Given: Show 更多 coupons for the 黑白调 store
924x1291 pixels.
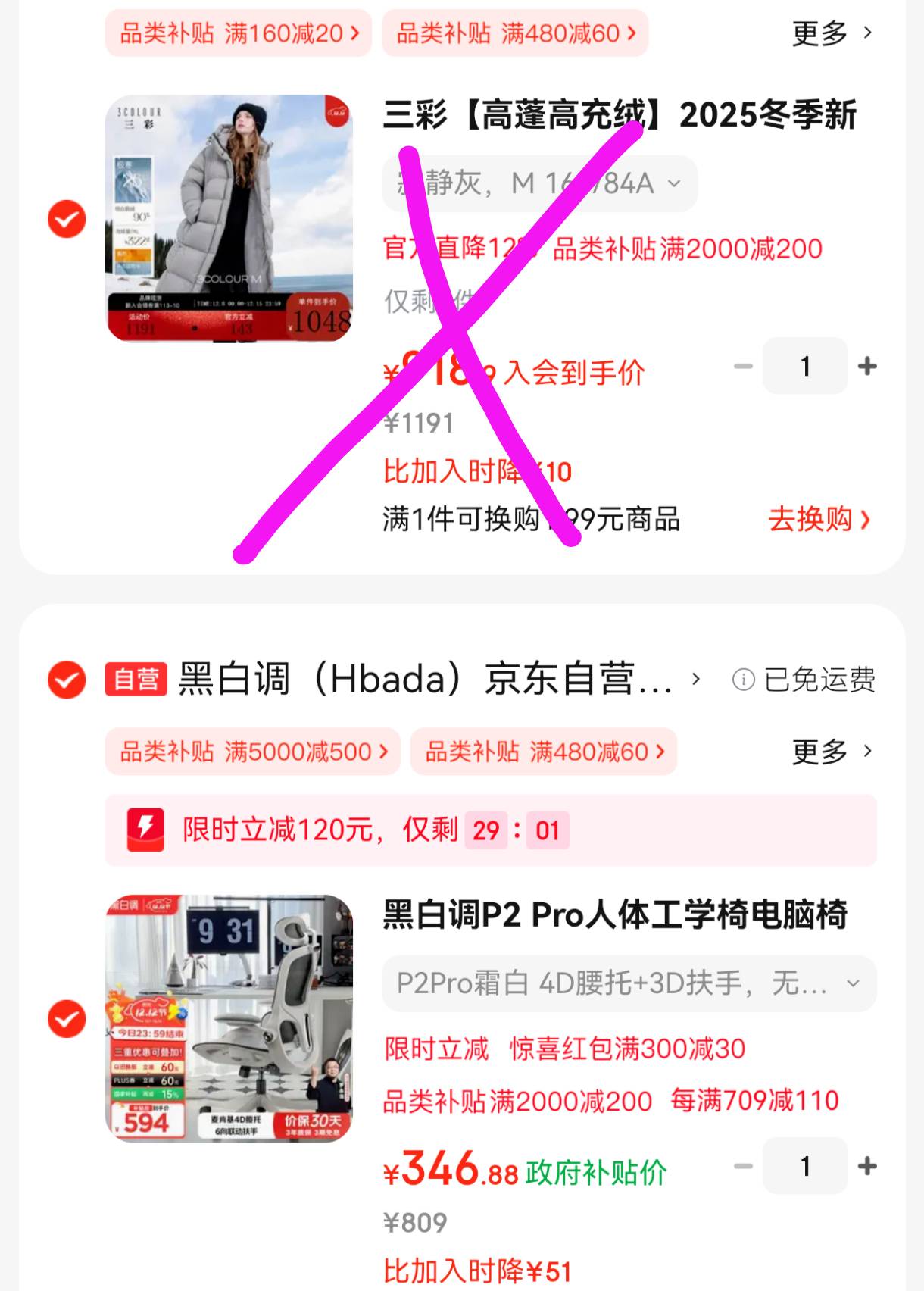Looking at the screenshot, I should pyautogui.click(x=832, y=752).
